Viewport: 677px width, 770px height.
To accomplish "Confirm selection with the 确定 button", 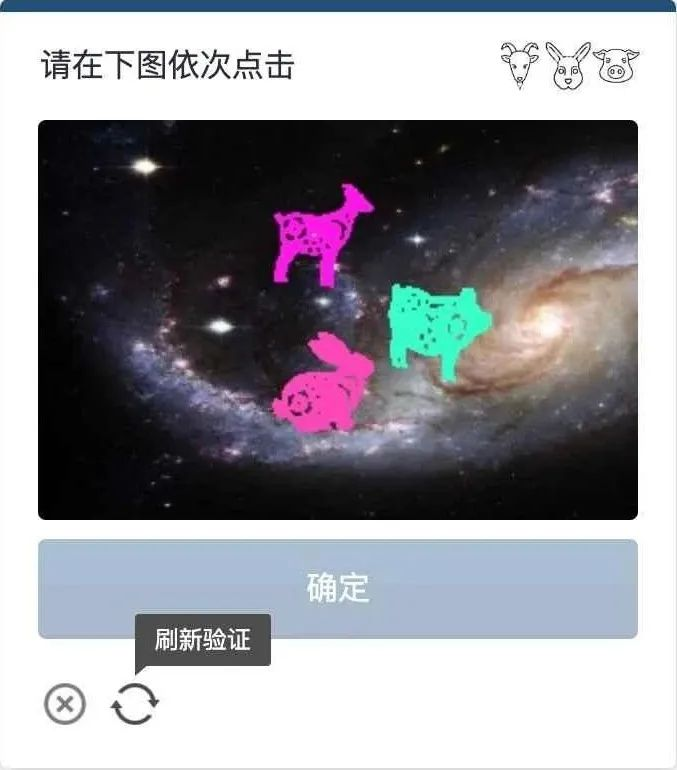I will click(338, 588).
